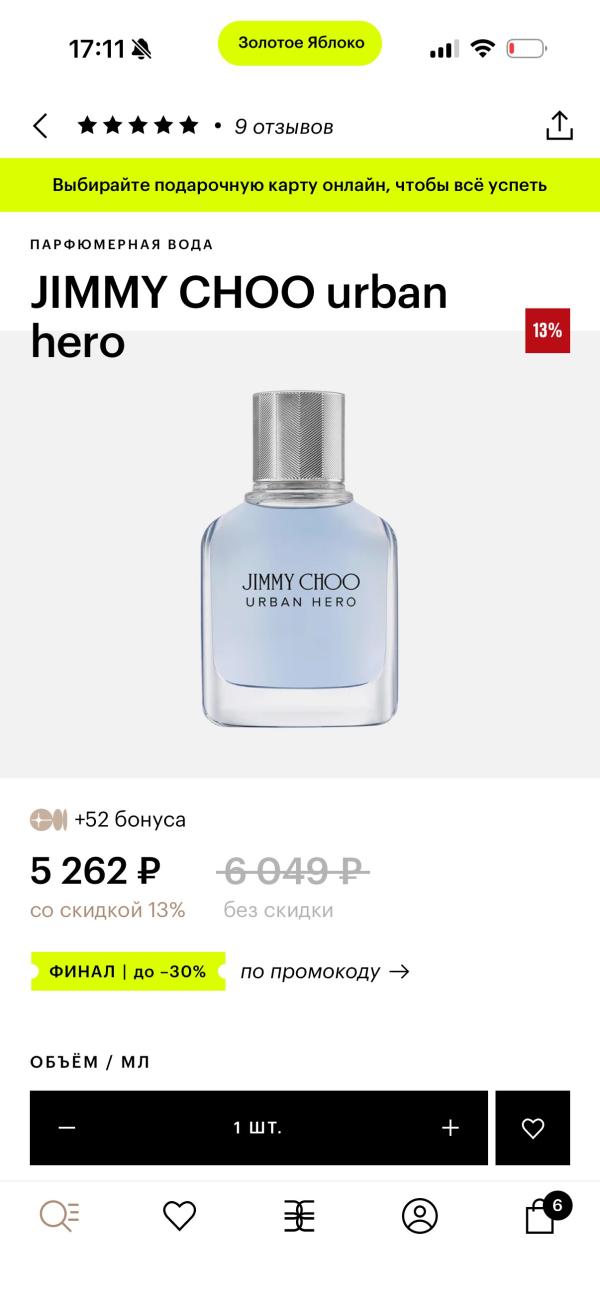Screen dimensions: 600x1303
Task: Open the catalog search tab
Action: point(59,1216)
